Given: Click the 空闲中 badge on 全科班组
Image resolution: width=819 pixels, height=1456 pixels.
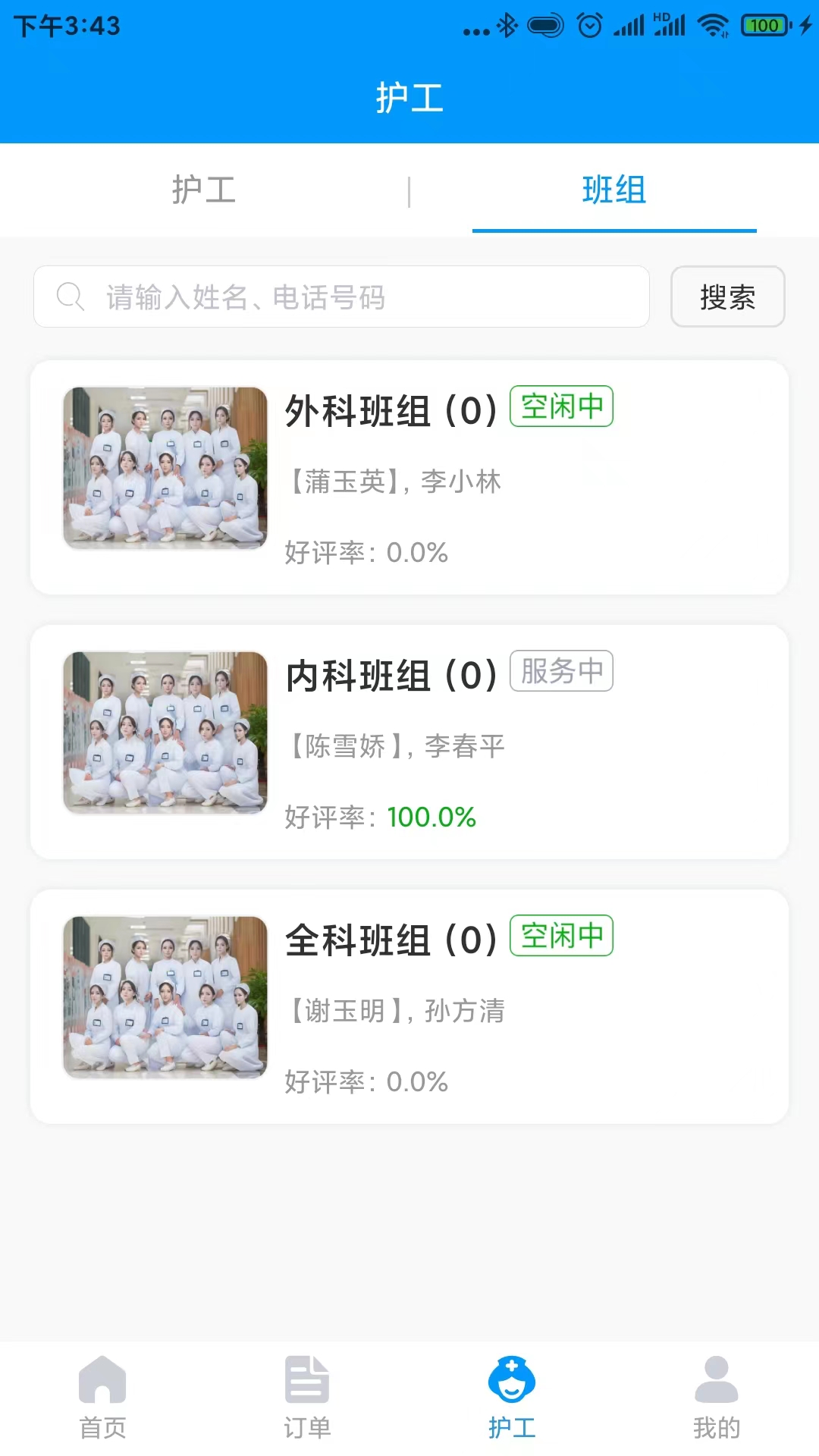Looking at the screenshot, I should [x=562, y=937].
